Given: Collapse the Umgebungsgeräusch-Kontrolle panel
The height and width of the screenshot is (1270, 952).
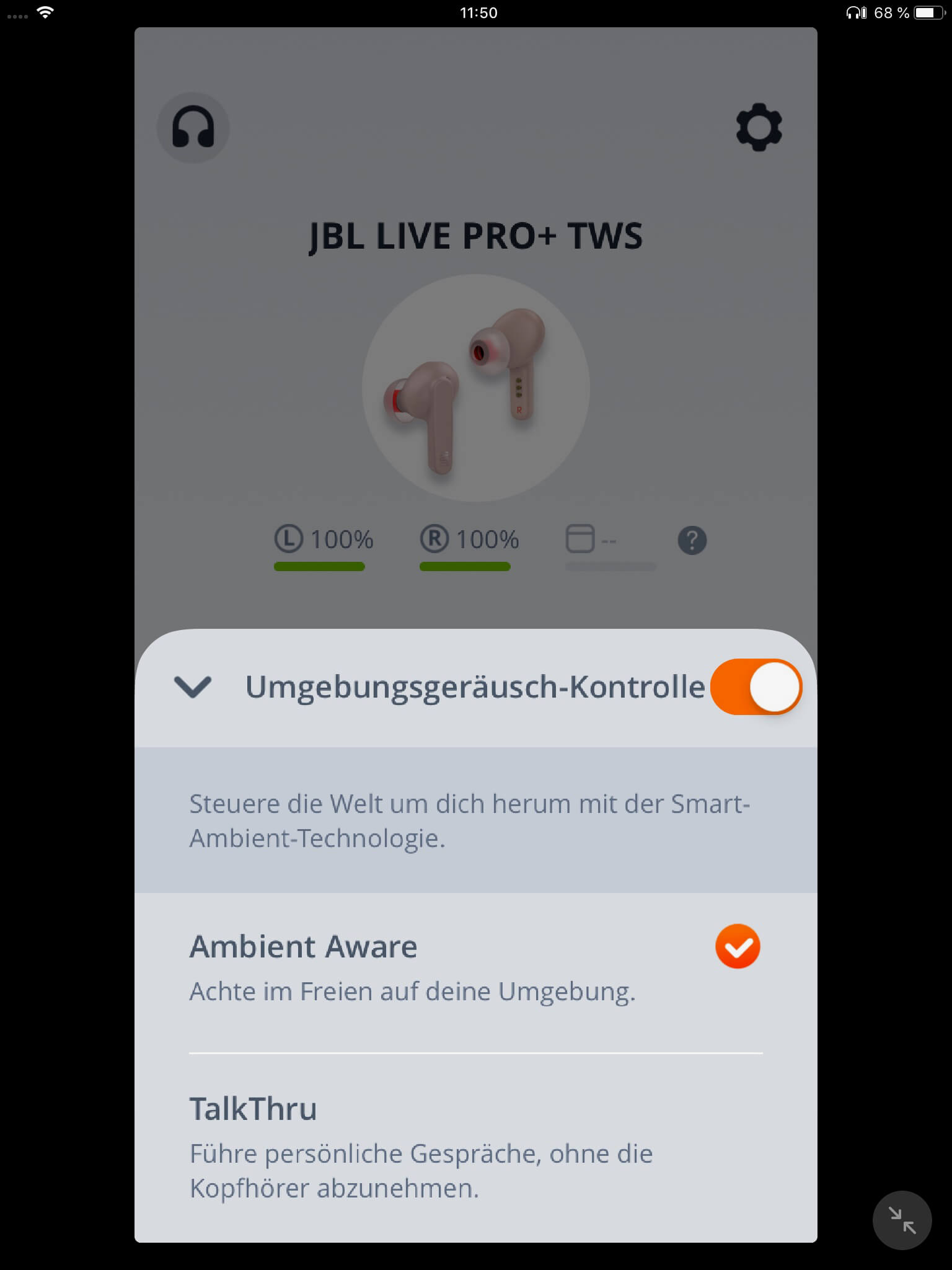Looking at the screenshot, I should pos(193,687).
